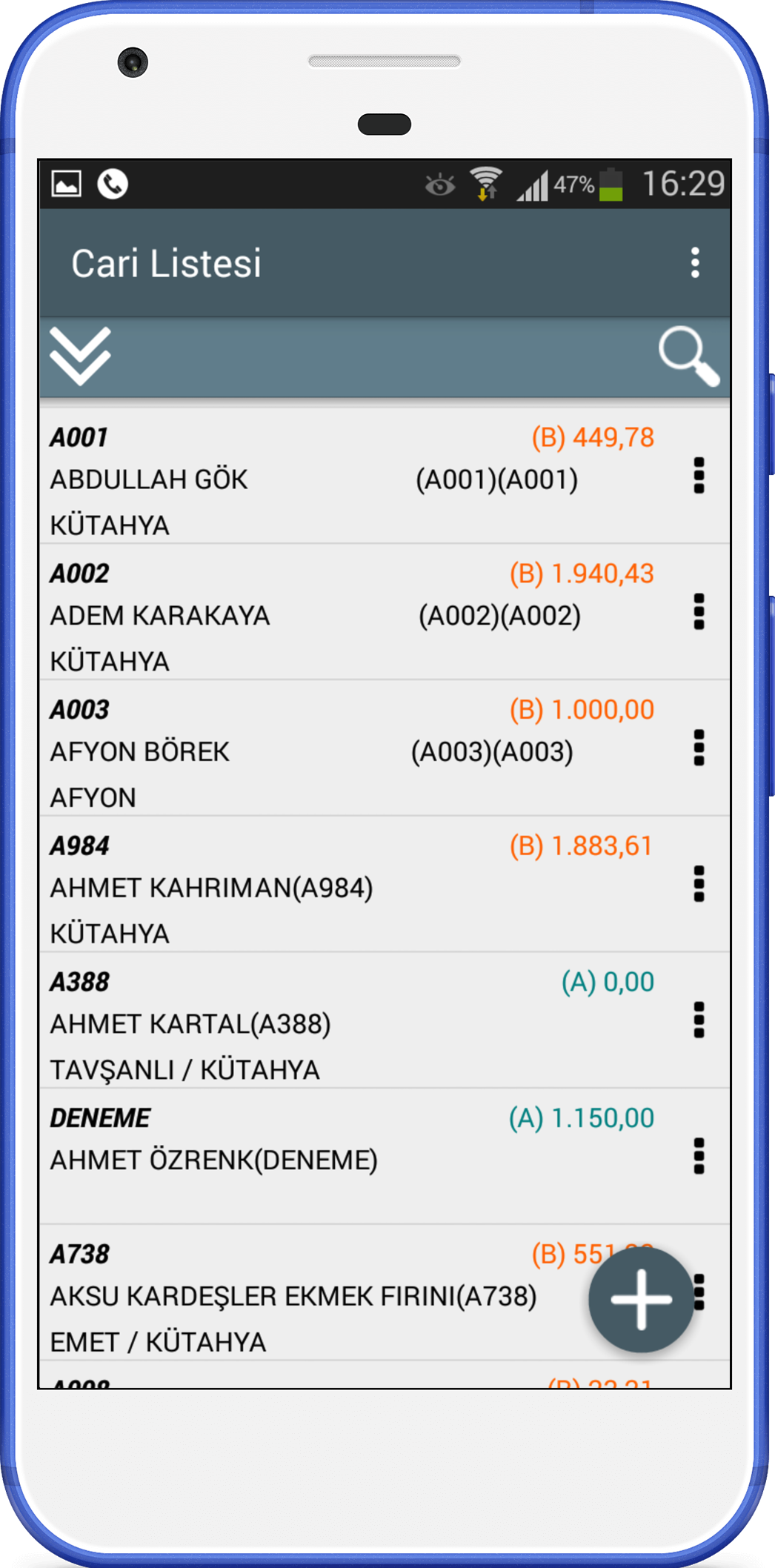Select the AFYON BÖREK entry
775x1568 pixels.
(385, 748)
